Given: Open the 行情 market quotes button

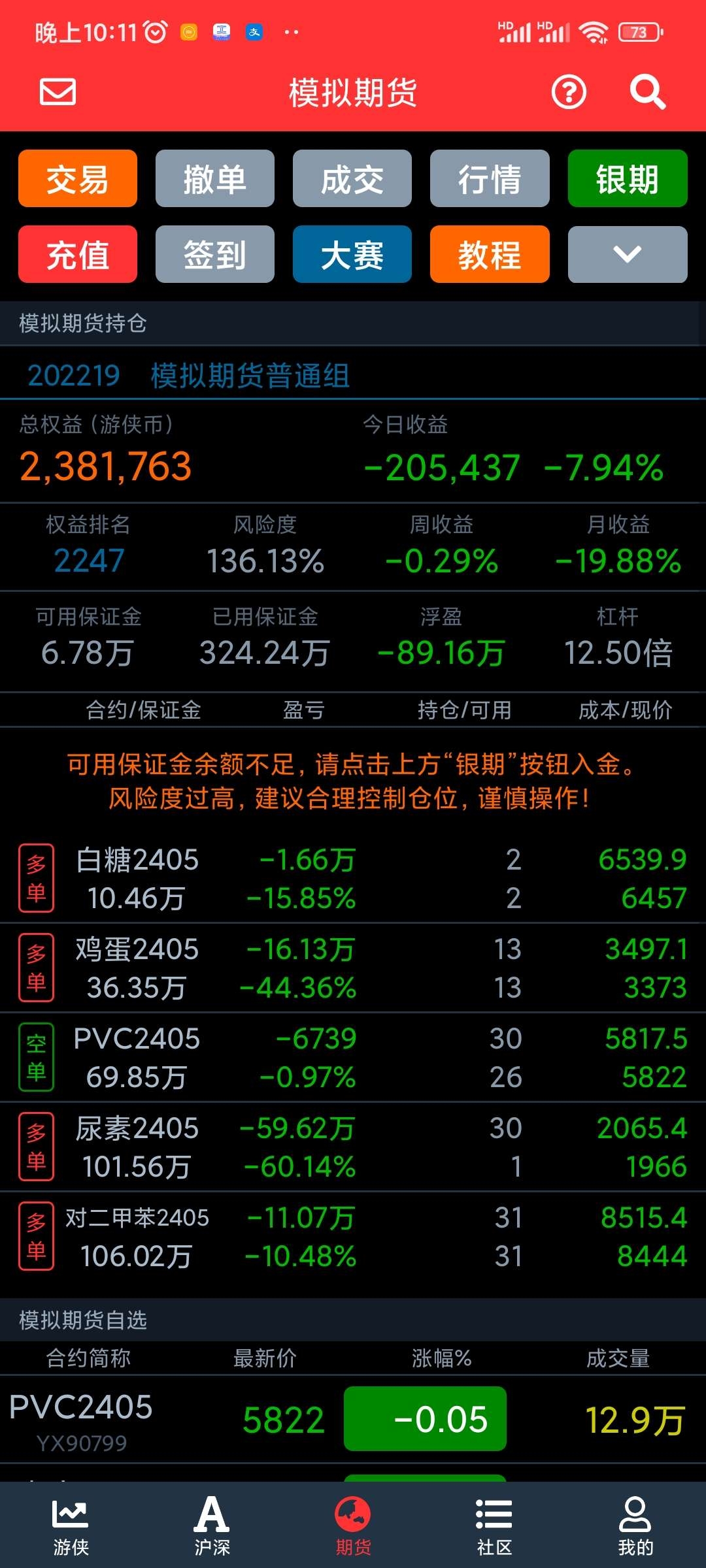Looking at the screenshot, I should [490, 178].
